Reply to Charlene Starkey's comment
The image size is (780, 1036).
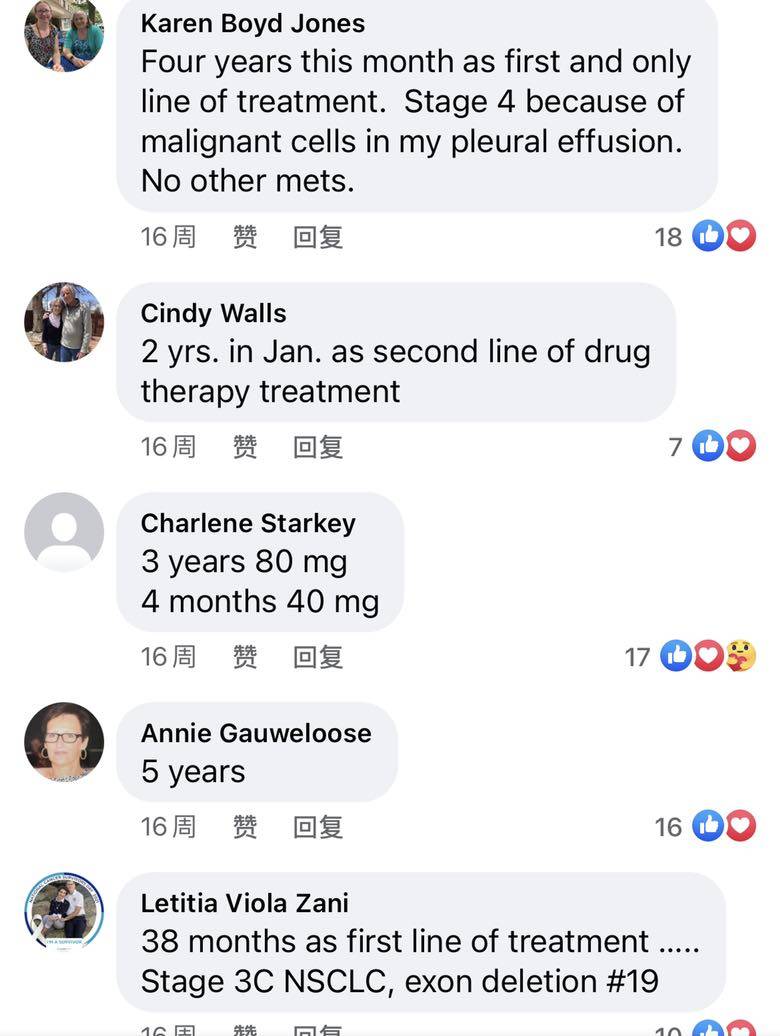point(318,657)
